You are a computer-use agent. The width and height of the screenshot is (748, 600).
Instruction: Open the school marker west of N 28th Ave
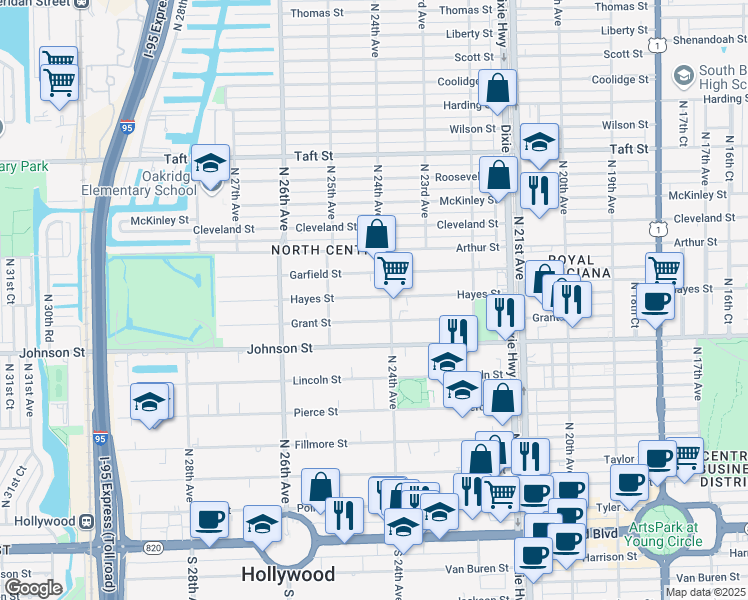click(149, 403)
